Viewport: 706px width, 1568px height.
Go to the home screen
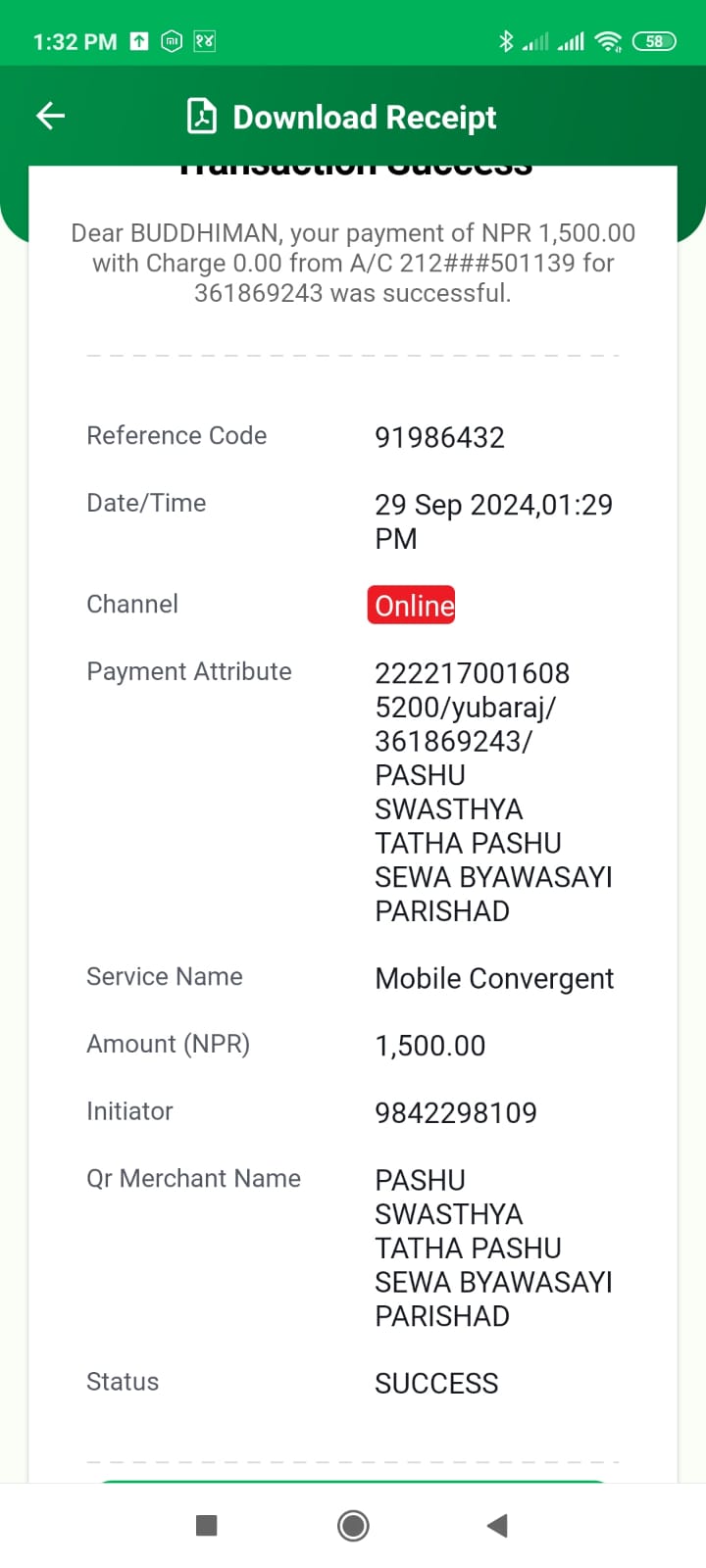click(x=353, y=1525)
